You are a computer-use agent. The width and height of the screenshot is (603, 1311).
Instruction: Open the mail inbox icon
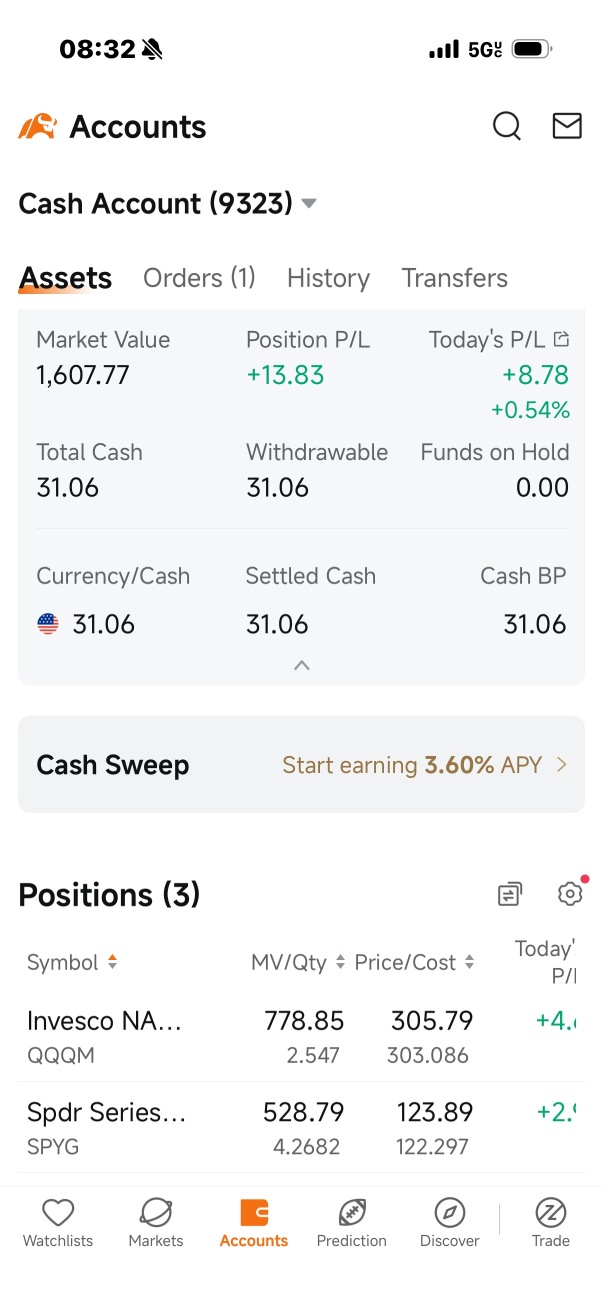(567, 126)
